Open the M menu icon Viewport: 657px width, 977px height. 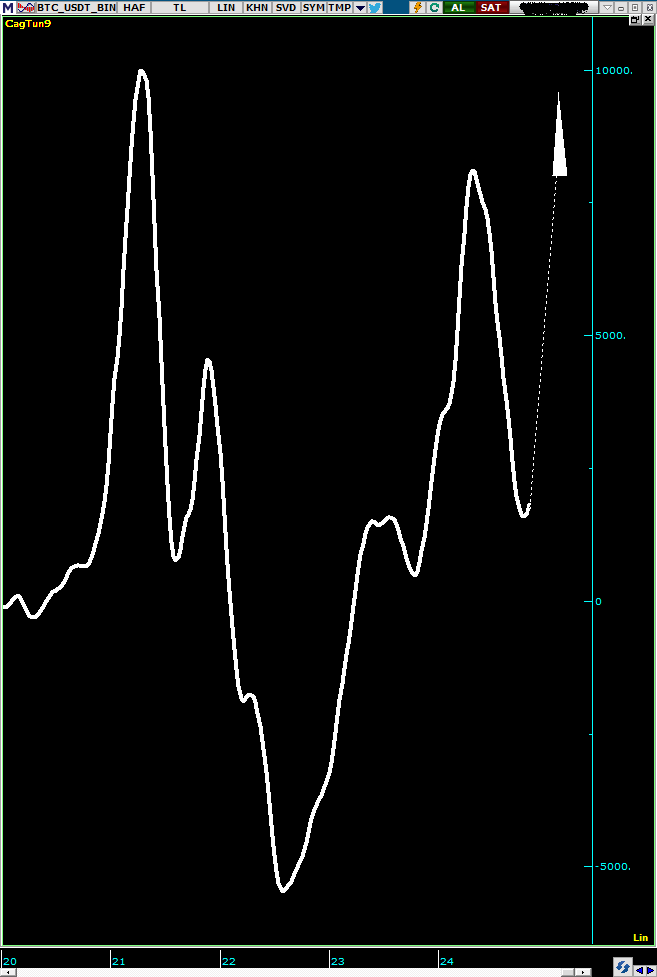7,7
